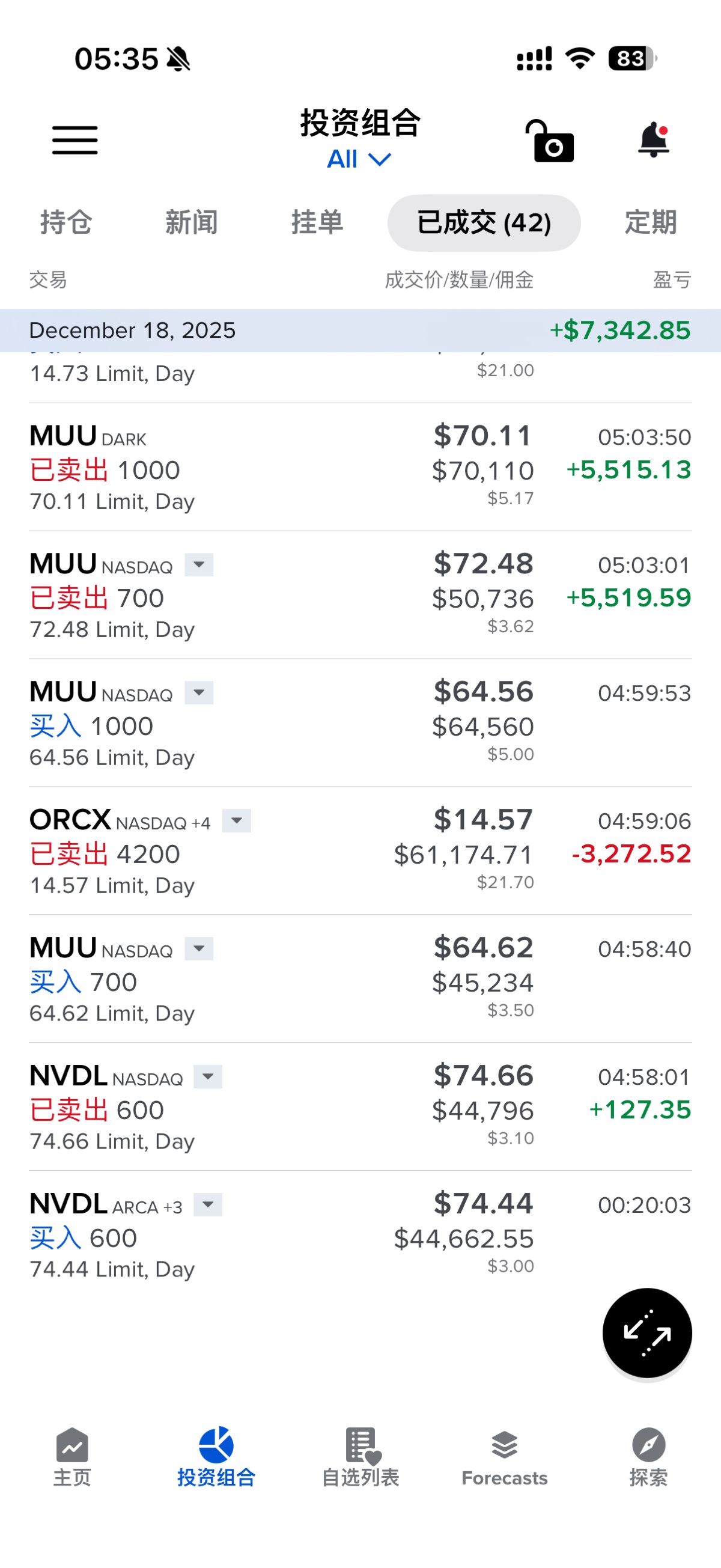The height and width of the screenshot is (1568, 721).
Task: Expand the MUU buy 1000 trade arrow
Action: [199, 693]
